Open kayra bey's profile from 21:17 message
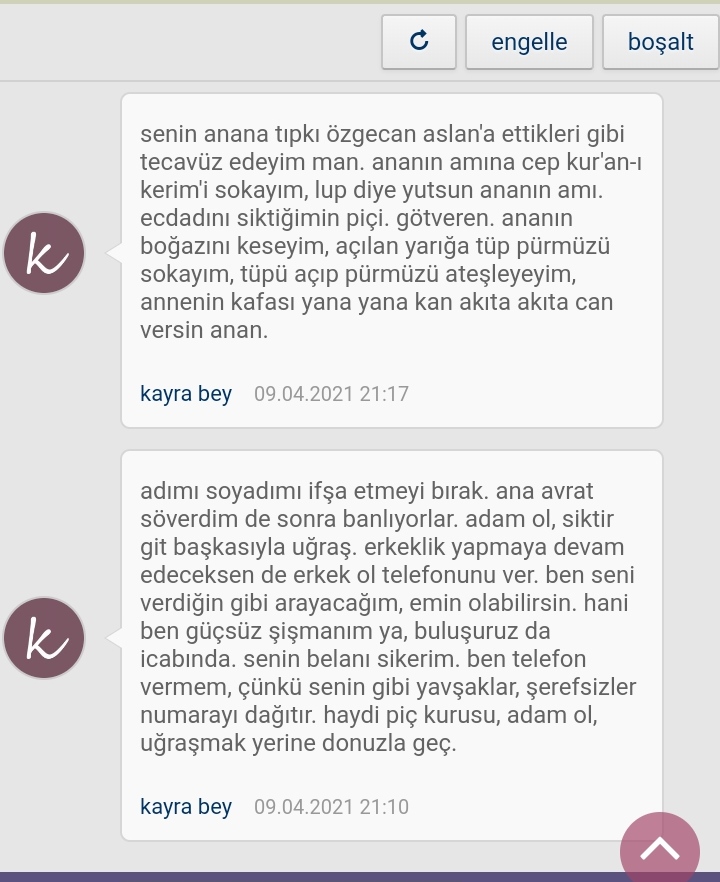This screenshot has width=720, height=882. [x=186, y=393]
